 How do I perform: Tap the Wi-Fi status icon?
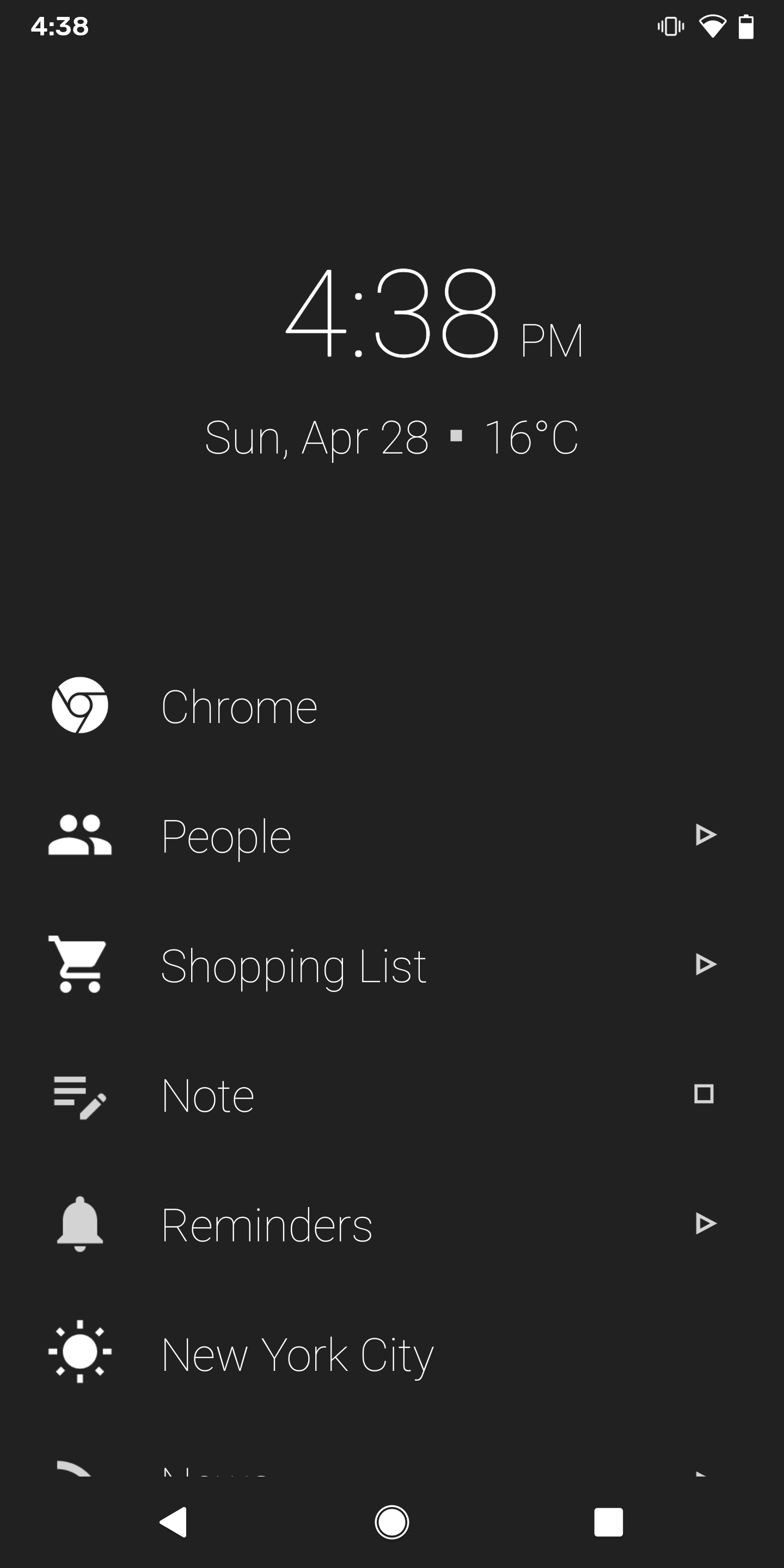pyautogui.click(x=713, y=26)
